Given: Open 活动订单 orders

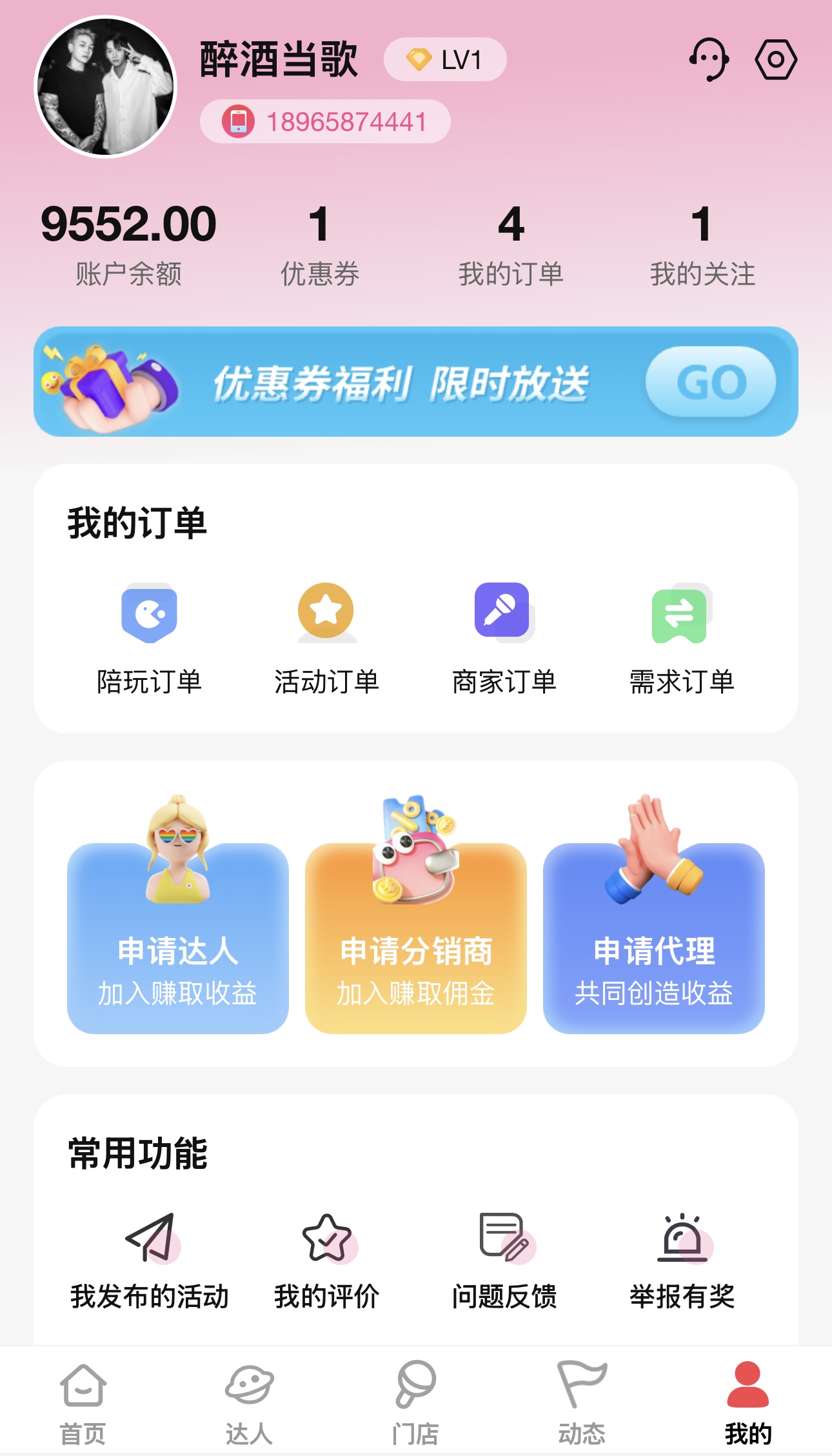Looking at the screenshot, I should point(326,638).
